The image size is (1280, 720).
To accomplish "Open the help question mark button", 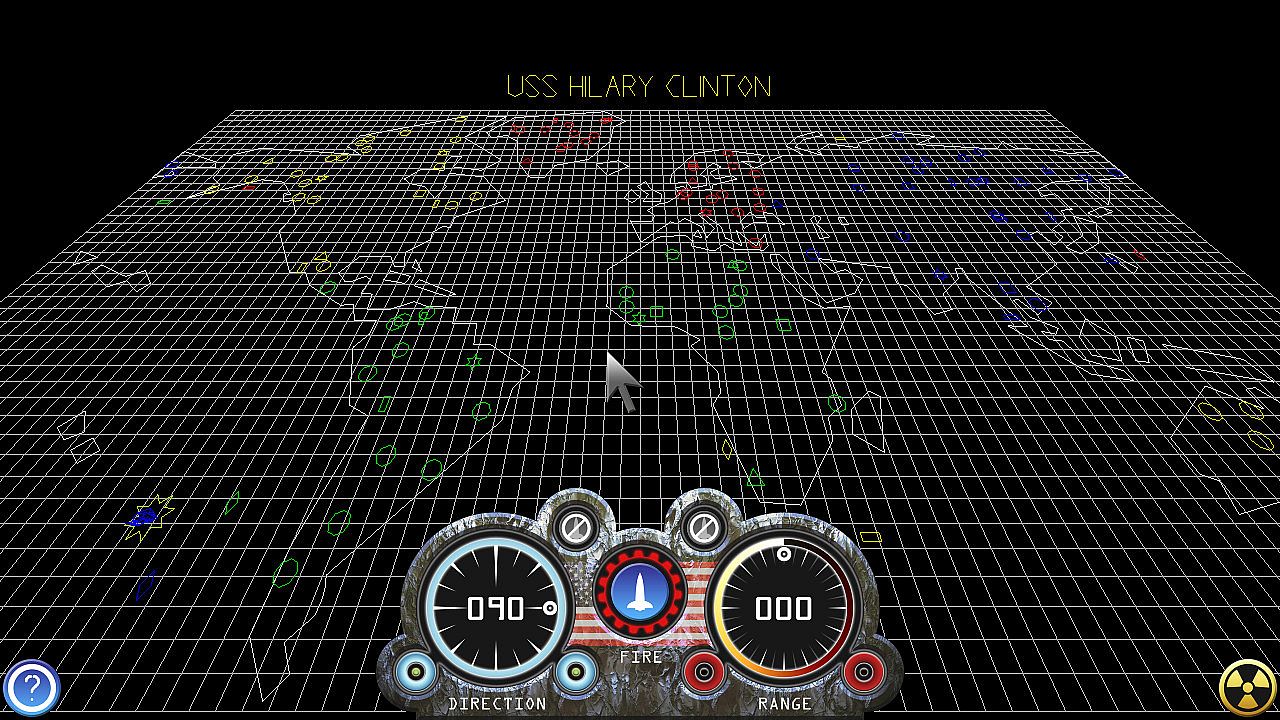I will coord(31,688).
